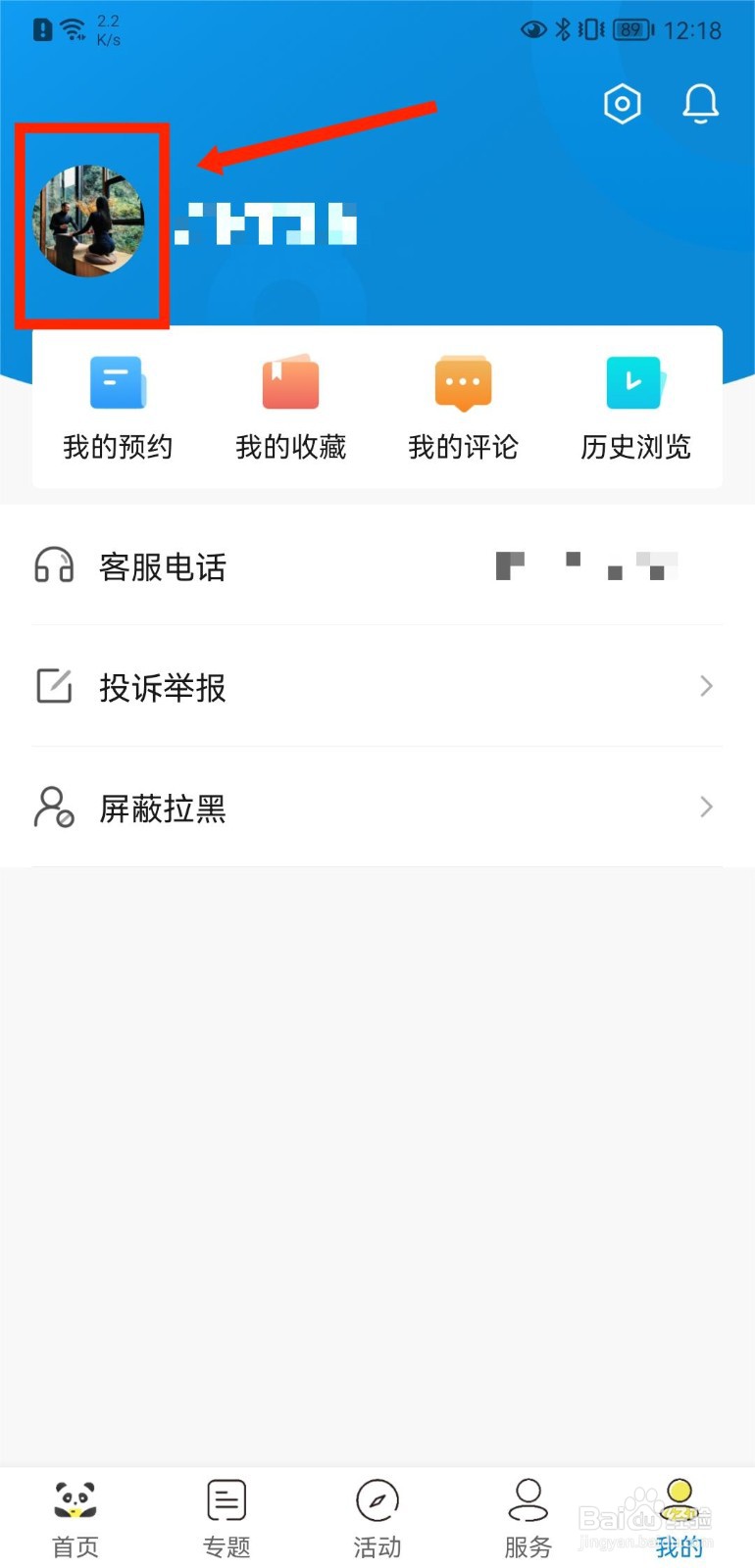Image resolution: width=755 pixels, height=1568 pixels.
Task: Select the 客服电话 row
Action: click(x=377, y=566)
